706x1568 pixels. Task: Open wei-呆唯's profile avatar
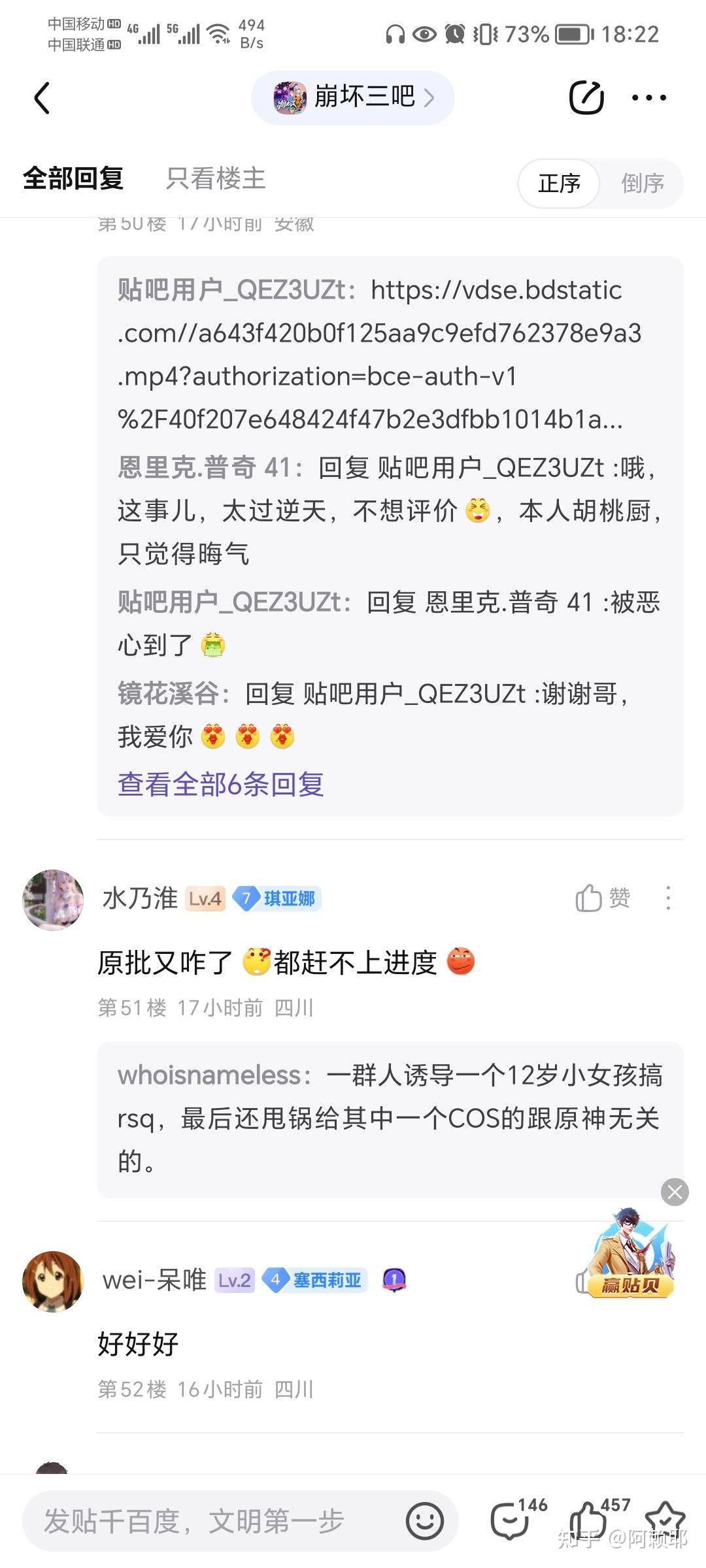(x=54, y=1281)
